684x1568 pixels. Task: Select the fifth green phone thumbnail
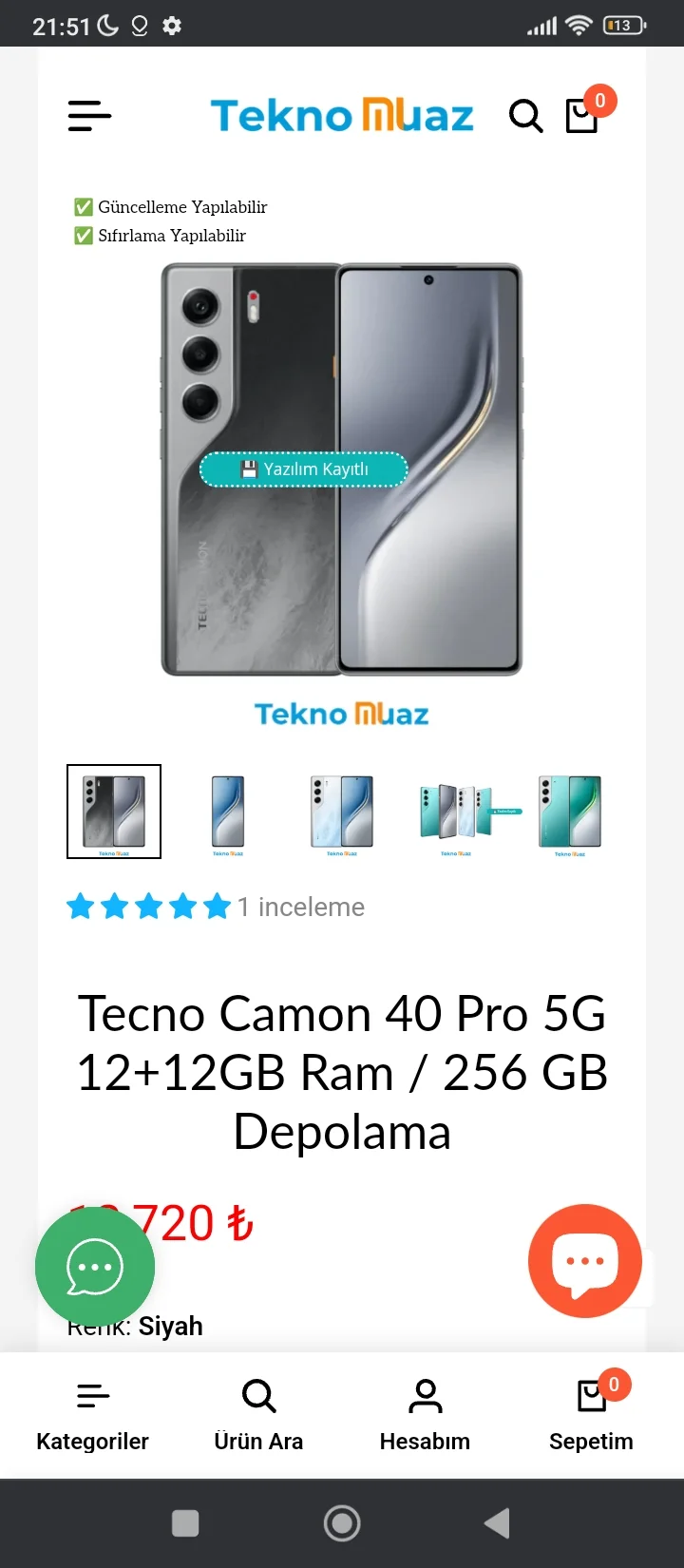click(x=570, y=812)
